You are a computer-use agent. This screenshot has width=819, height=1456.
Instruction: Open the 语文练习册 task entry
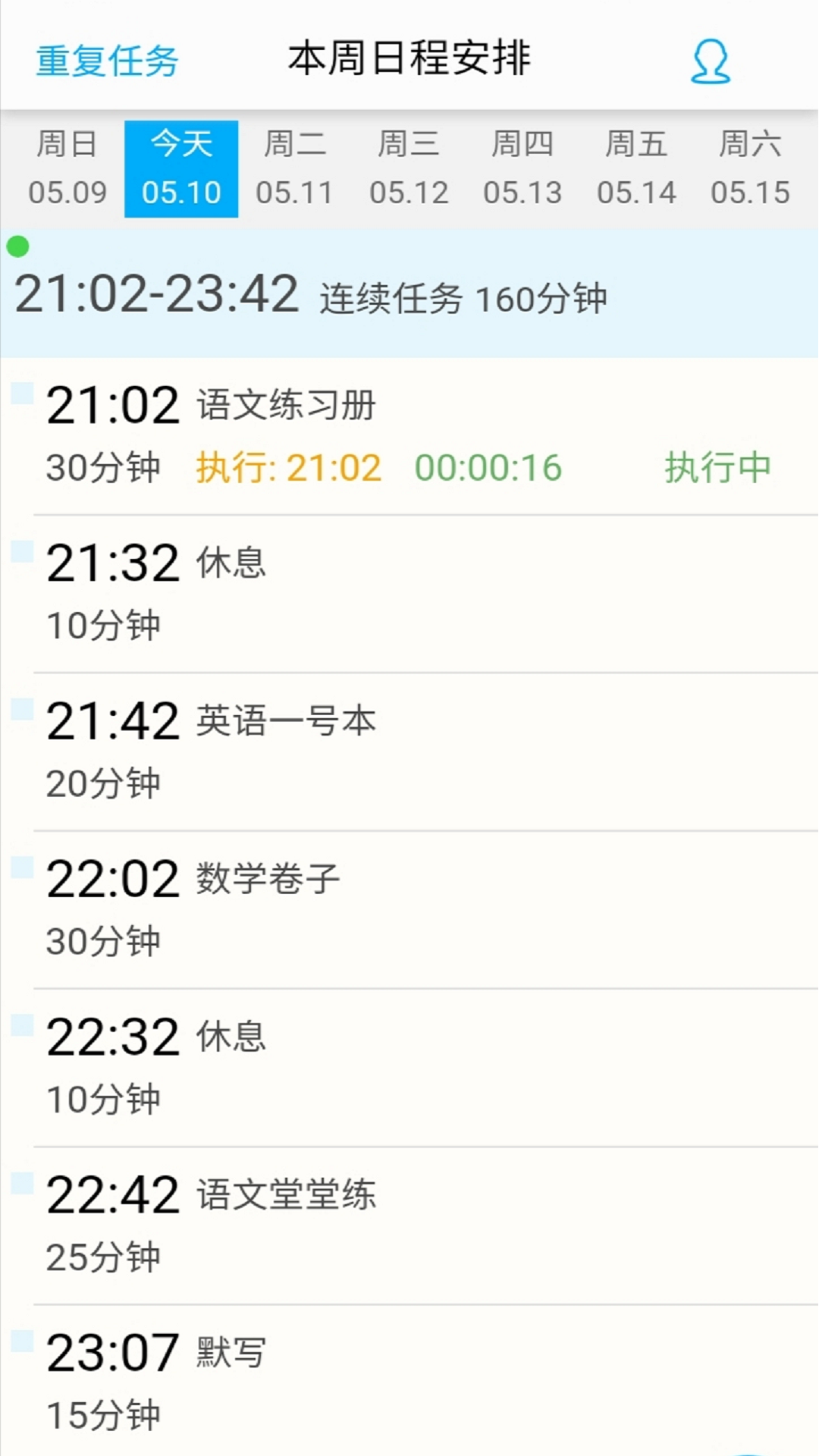pos(288,406)
